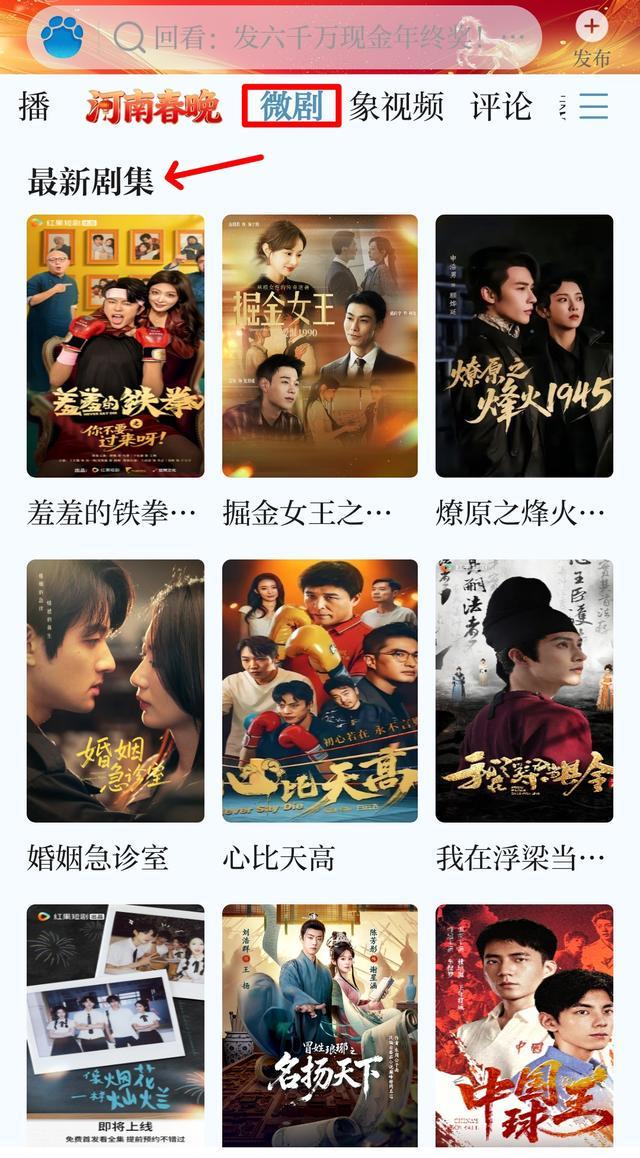This screenshot has height=1158, width=640.
Task: Tap the search box at the top
Action: tap(320, 38)
